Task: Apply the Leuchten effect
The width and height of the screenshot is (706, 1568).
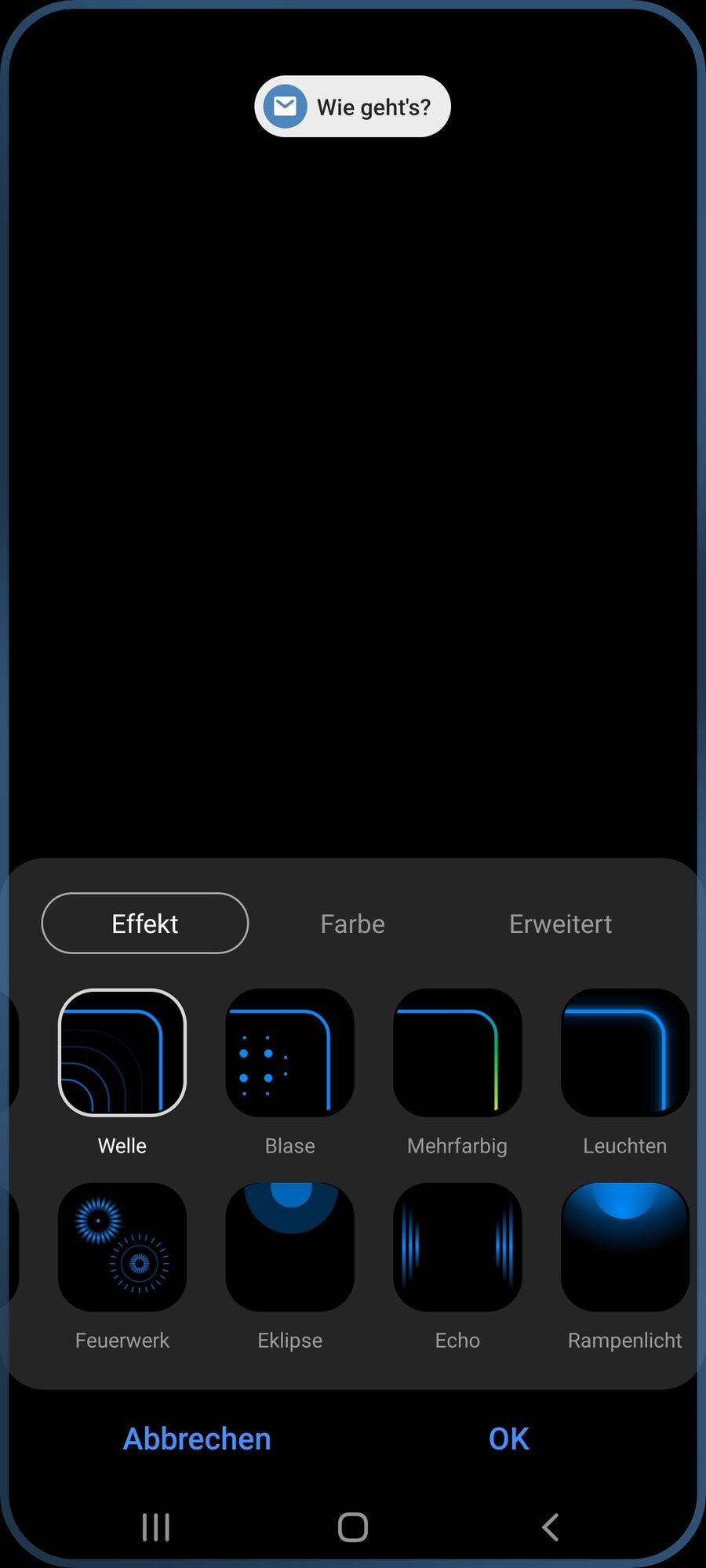Action: pyautogui.click(x=624, y=1053)
